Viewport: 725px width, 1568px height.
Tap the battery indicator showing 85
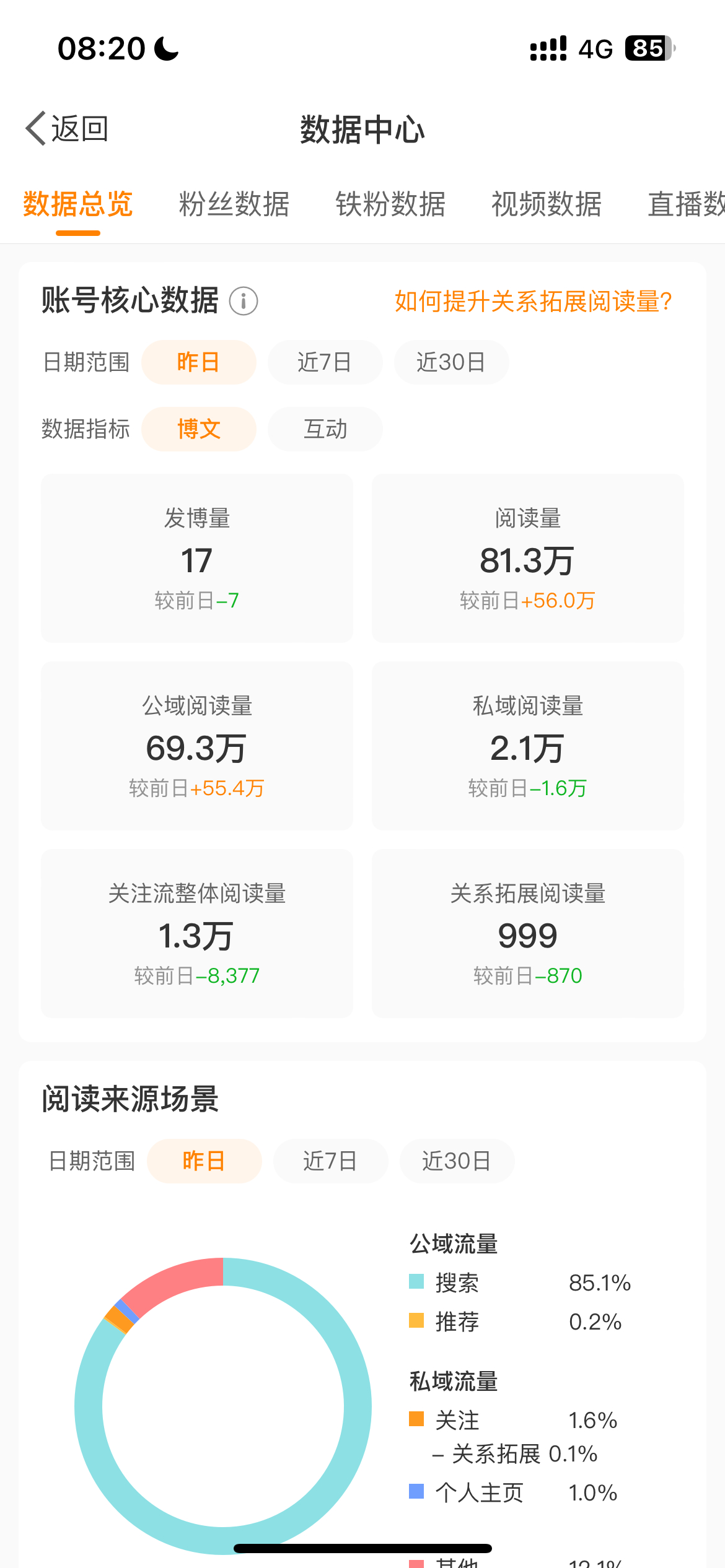point(644,48)
